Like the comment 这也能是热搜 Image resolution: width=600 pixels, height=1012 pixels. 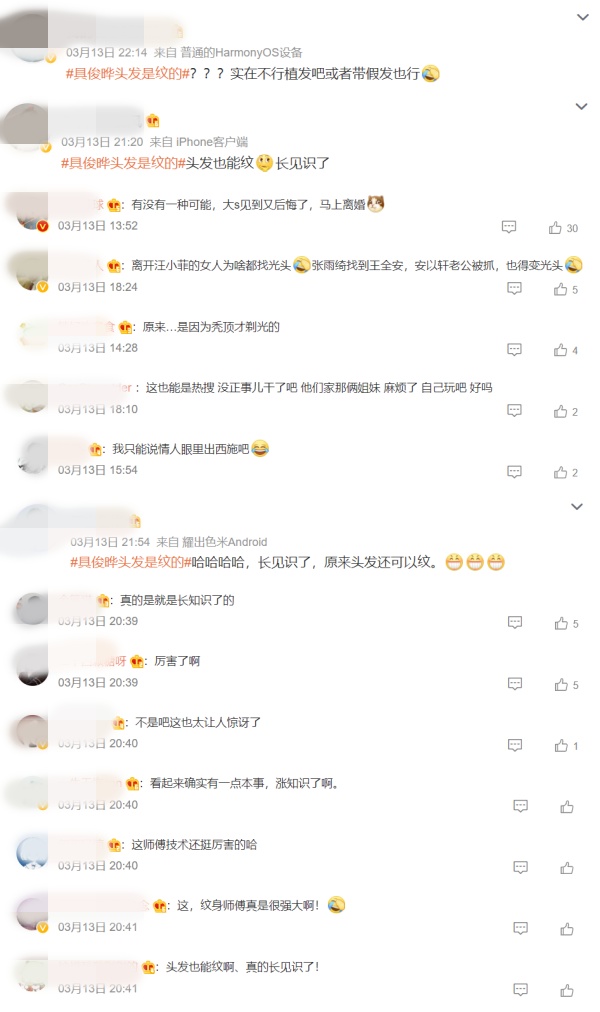(561, 411)
